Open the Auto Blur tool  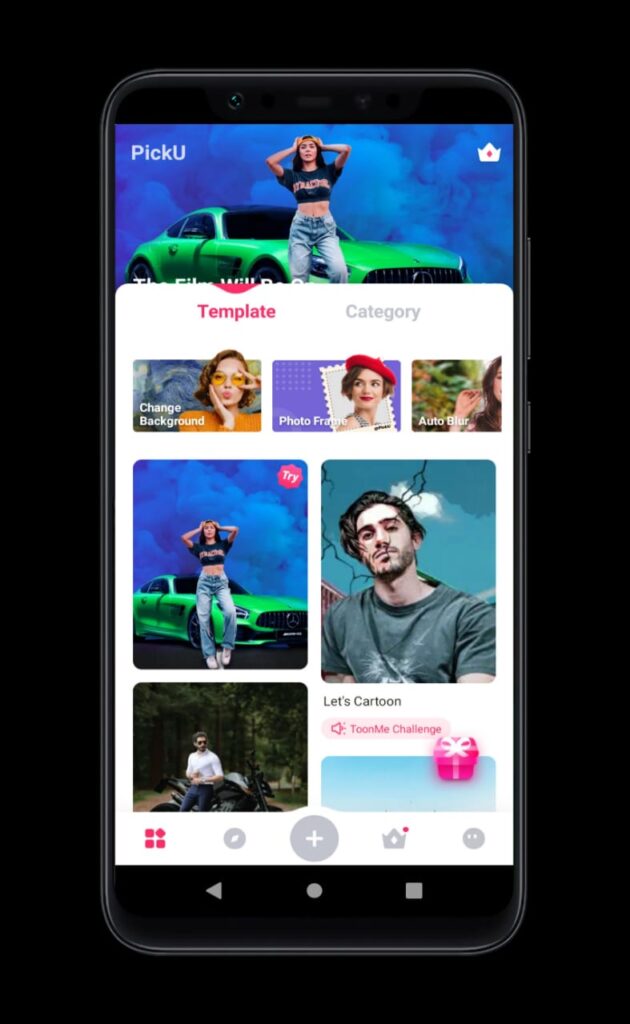(x=456, y=395)
